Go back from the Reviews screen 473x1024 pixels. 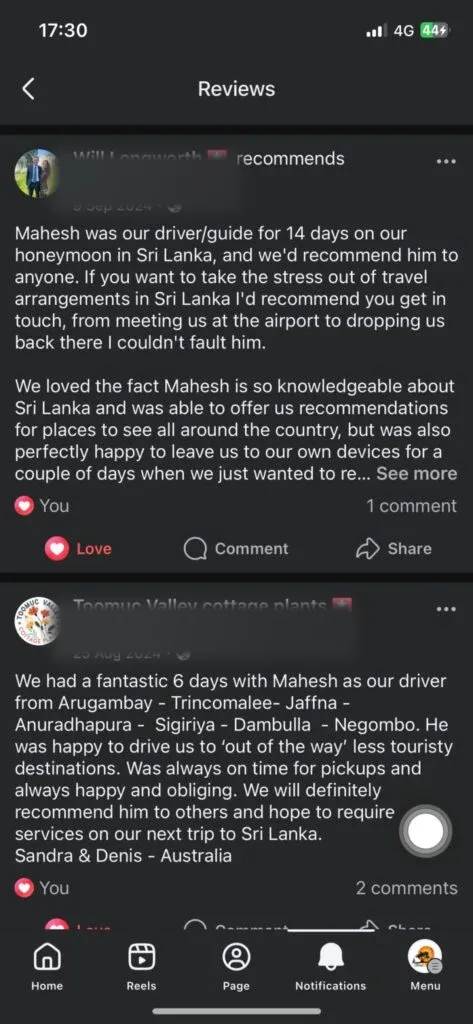click(28, 89)
